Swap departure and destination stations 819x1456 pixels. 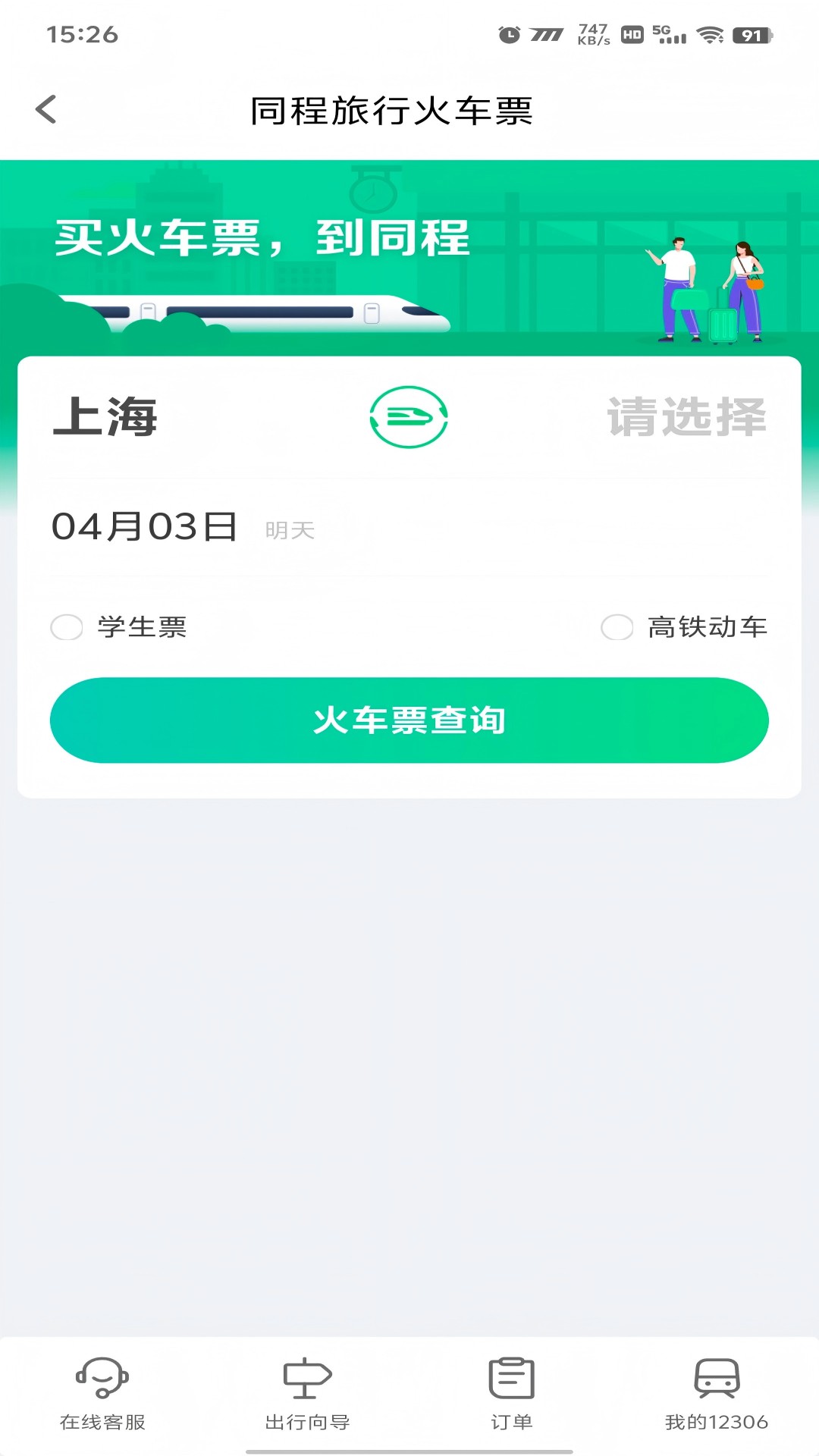[x=409, y=417]
